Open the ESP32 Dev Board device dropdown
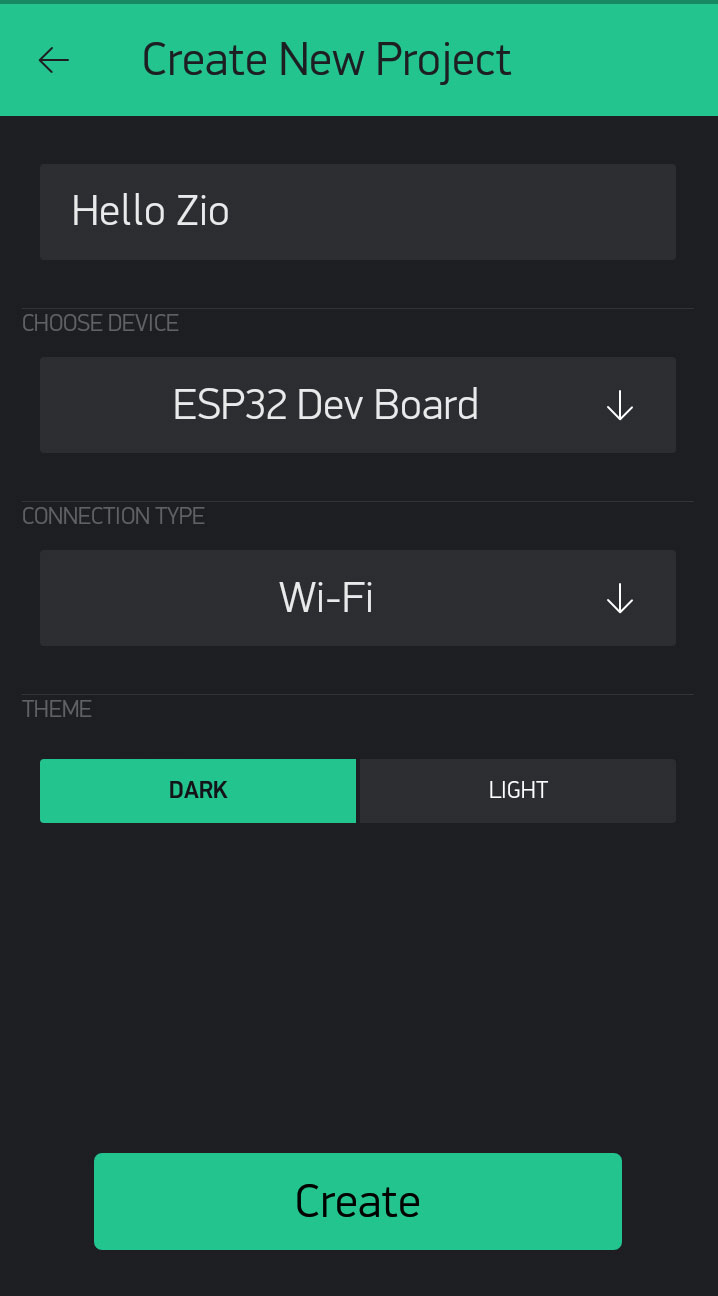The width and height of the screenshot is (718, 1296). (358, 405)
